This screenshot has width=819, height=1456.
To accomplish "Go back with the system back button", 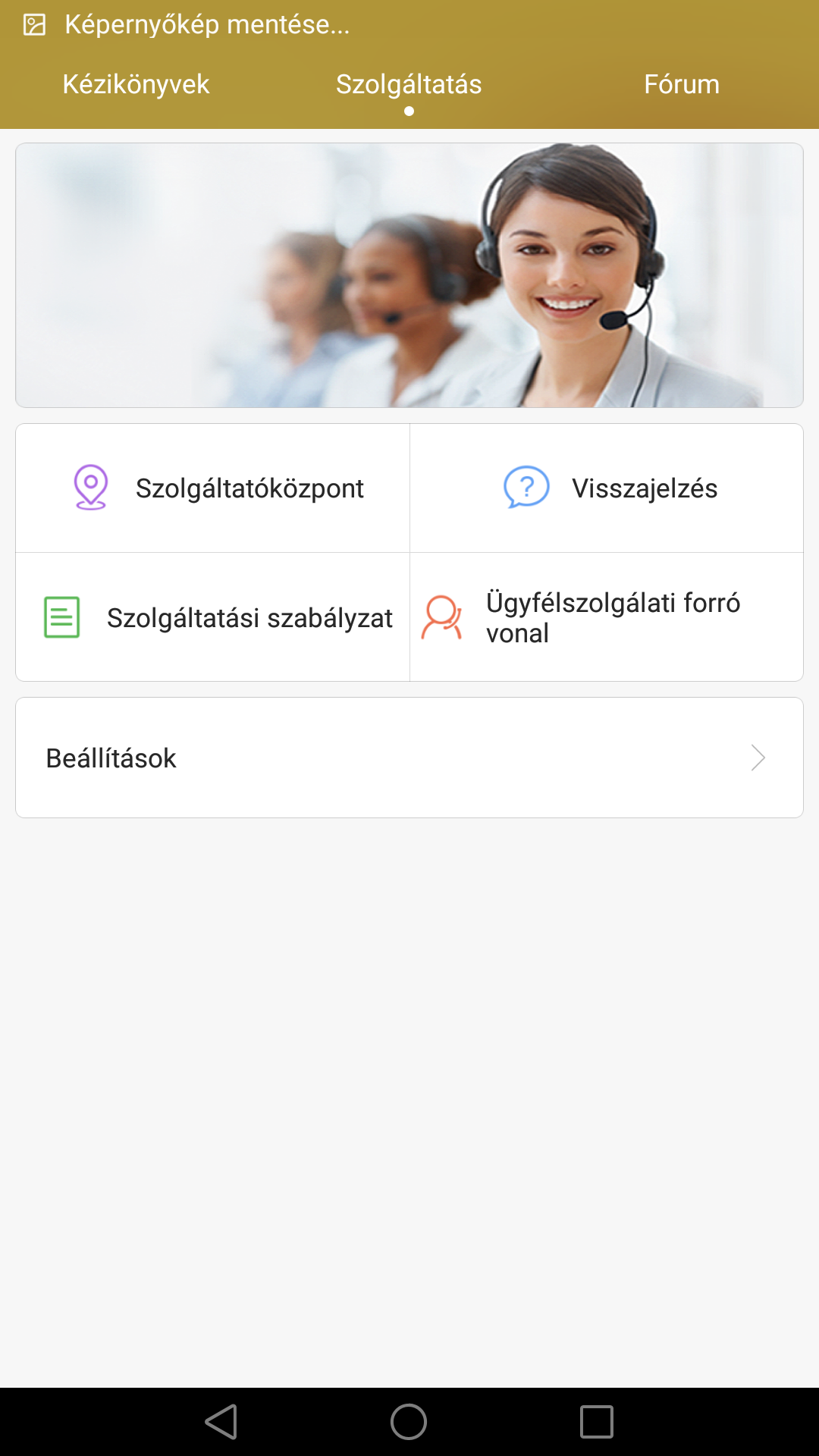I will [221, 1422].
